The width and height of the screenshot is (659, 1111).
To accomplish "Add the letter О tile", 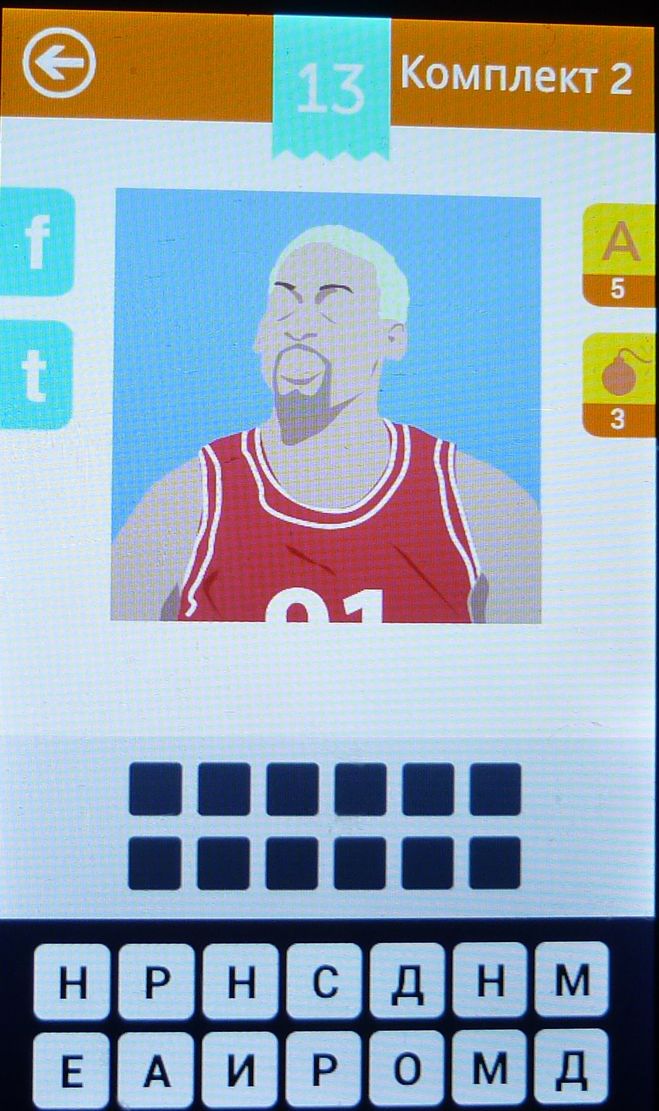I will click(406, 1070).
